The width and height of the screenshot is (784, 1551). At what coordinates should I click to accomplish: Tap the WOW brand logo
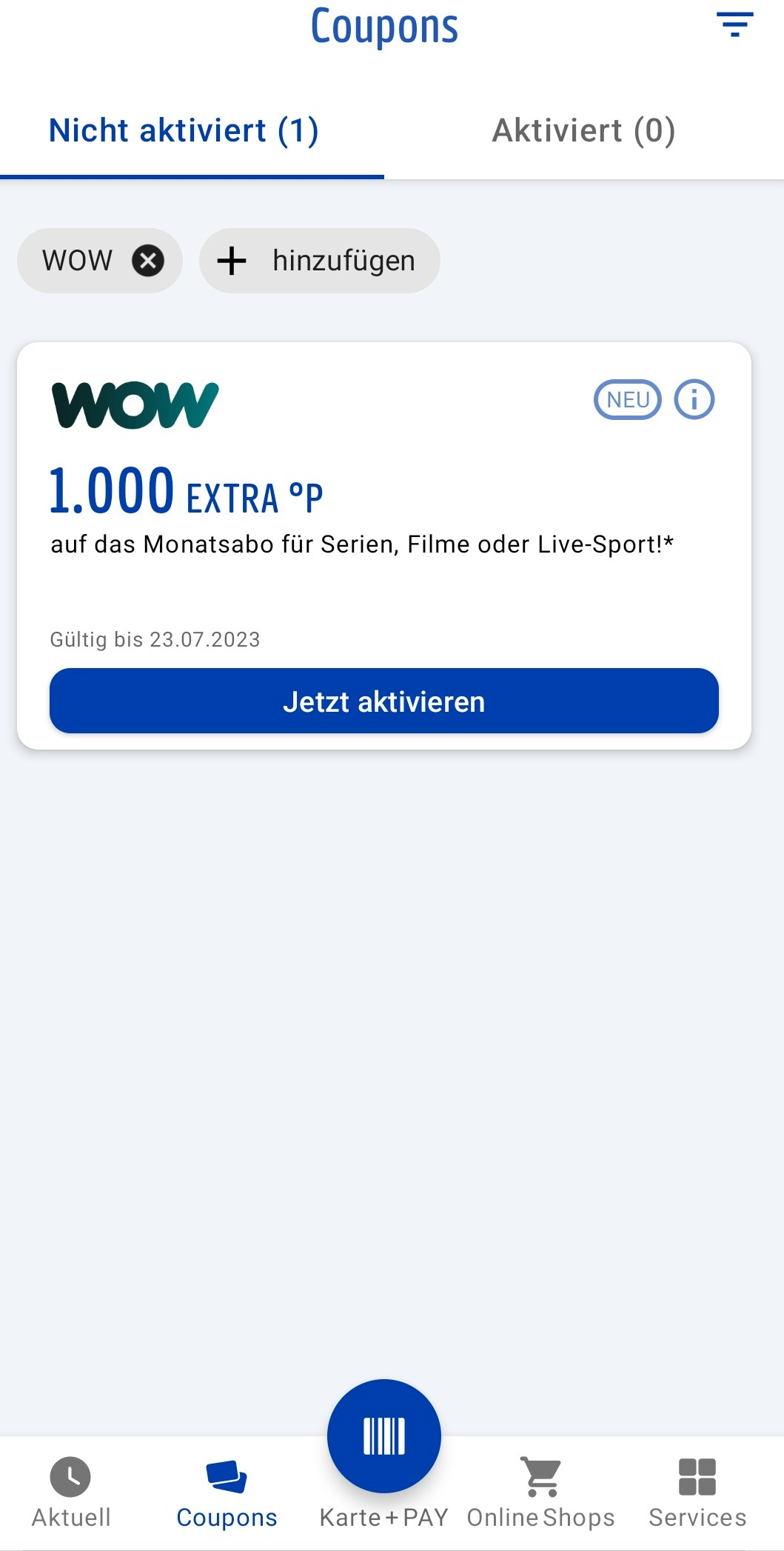click(135, 404)
